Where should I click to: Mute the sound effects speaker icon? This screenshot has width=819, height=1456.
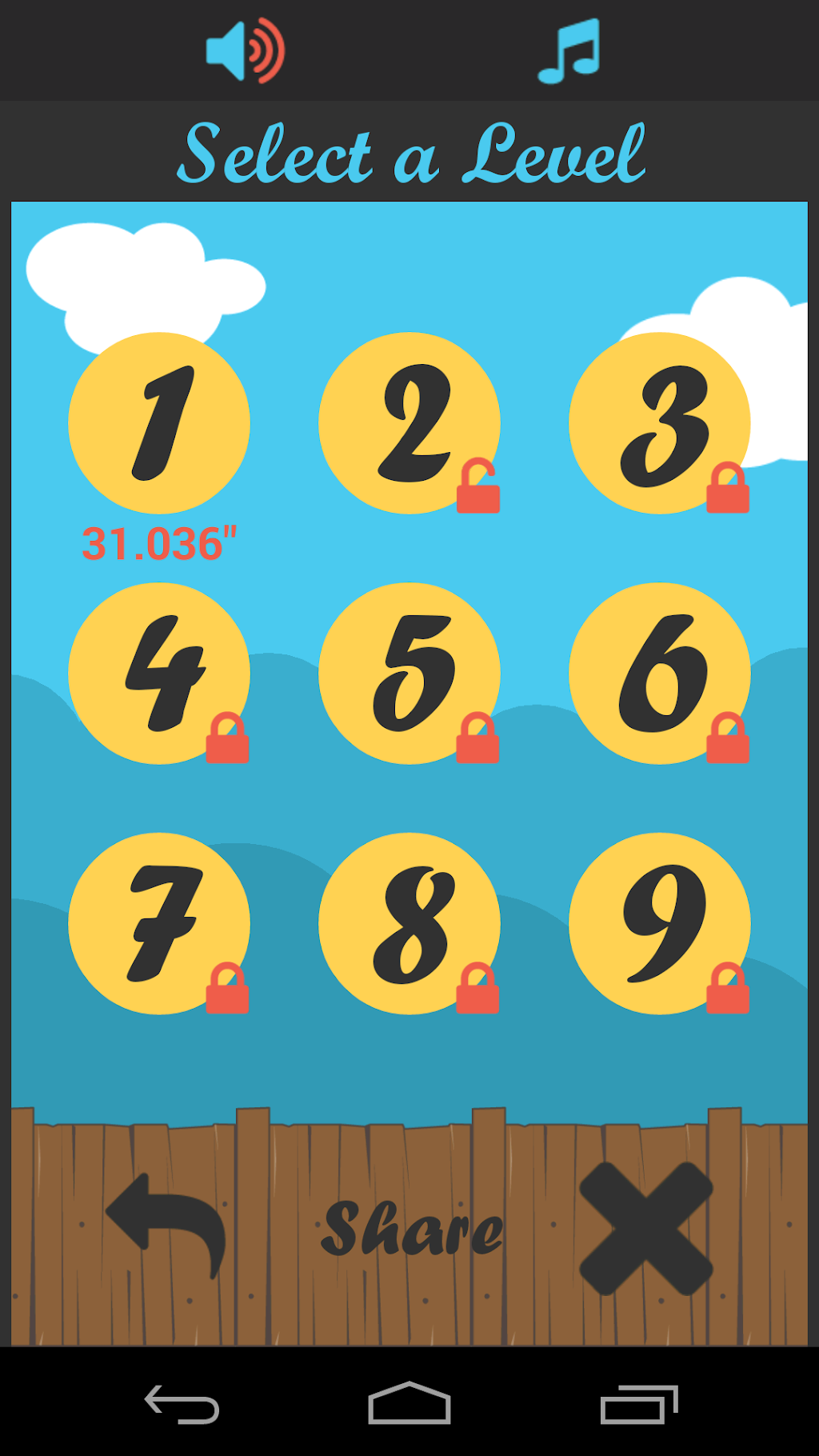pyautogui.click(x=245, y=51)
